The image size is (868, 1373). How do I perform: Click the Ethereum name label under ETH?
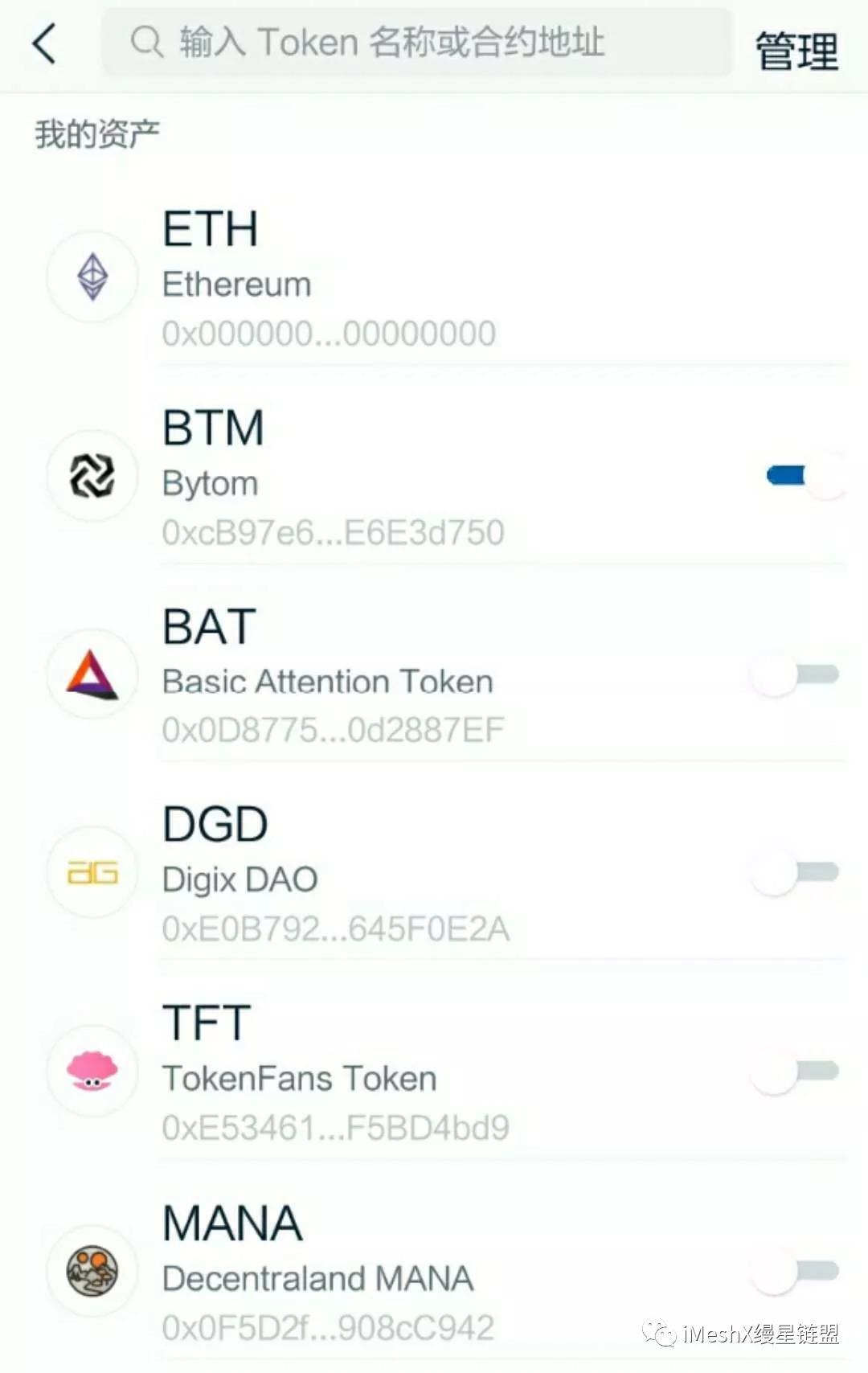point(235,283)
